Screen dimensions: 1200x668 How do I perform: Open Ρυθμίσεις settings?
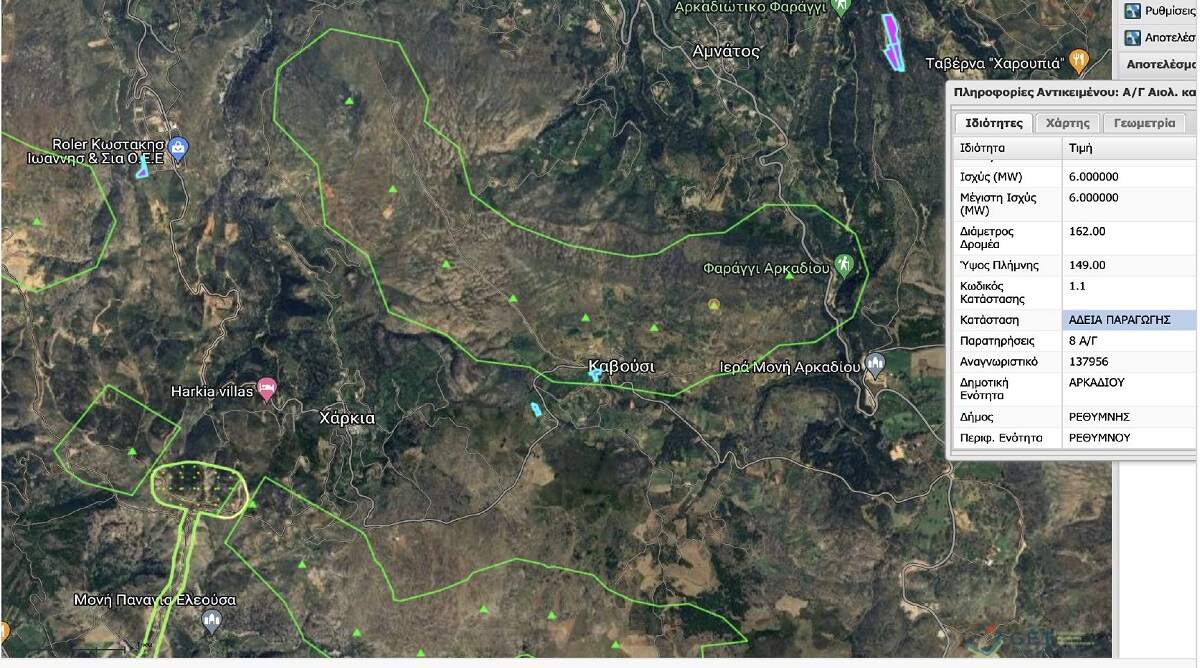coord(1160,11)
